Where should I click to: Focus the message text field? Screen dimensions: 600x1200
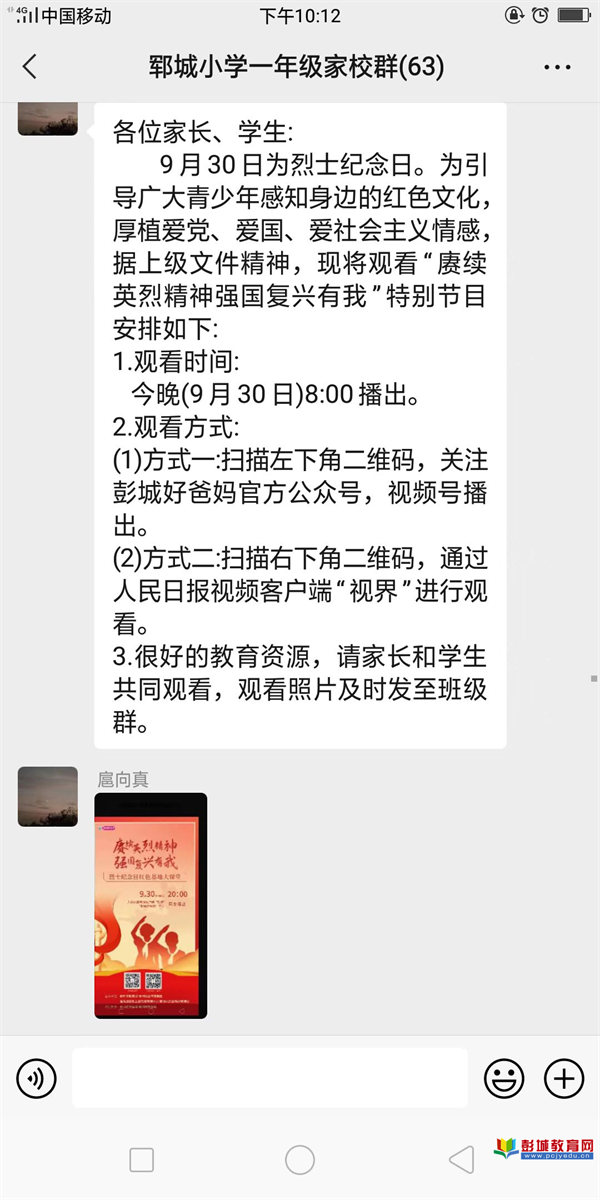[270, 1078]
